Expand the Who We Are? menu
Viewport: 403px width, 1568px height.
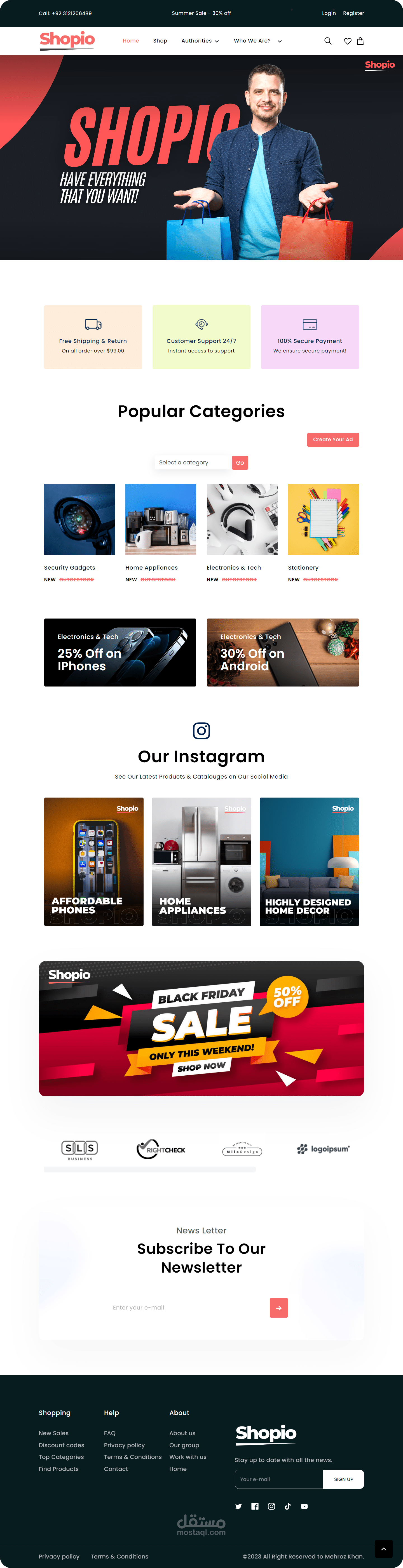[257, 41]
